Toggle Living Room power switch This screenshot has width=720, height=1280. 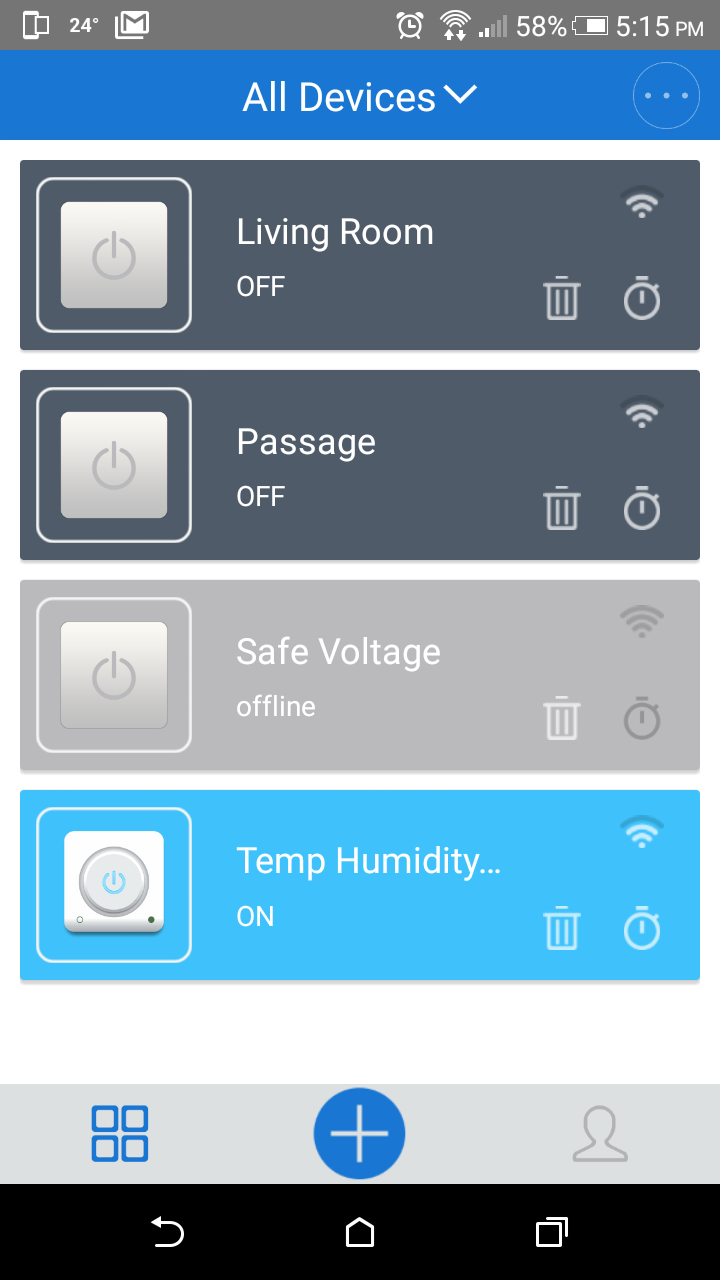point(114,255)
